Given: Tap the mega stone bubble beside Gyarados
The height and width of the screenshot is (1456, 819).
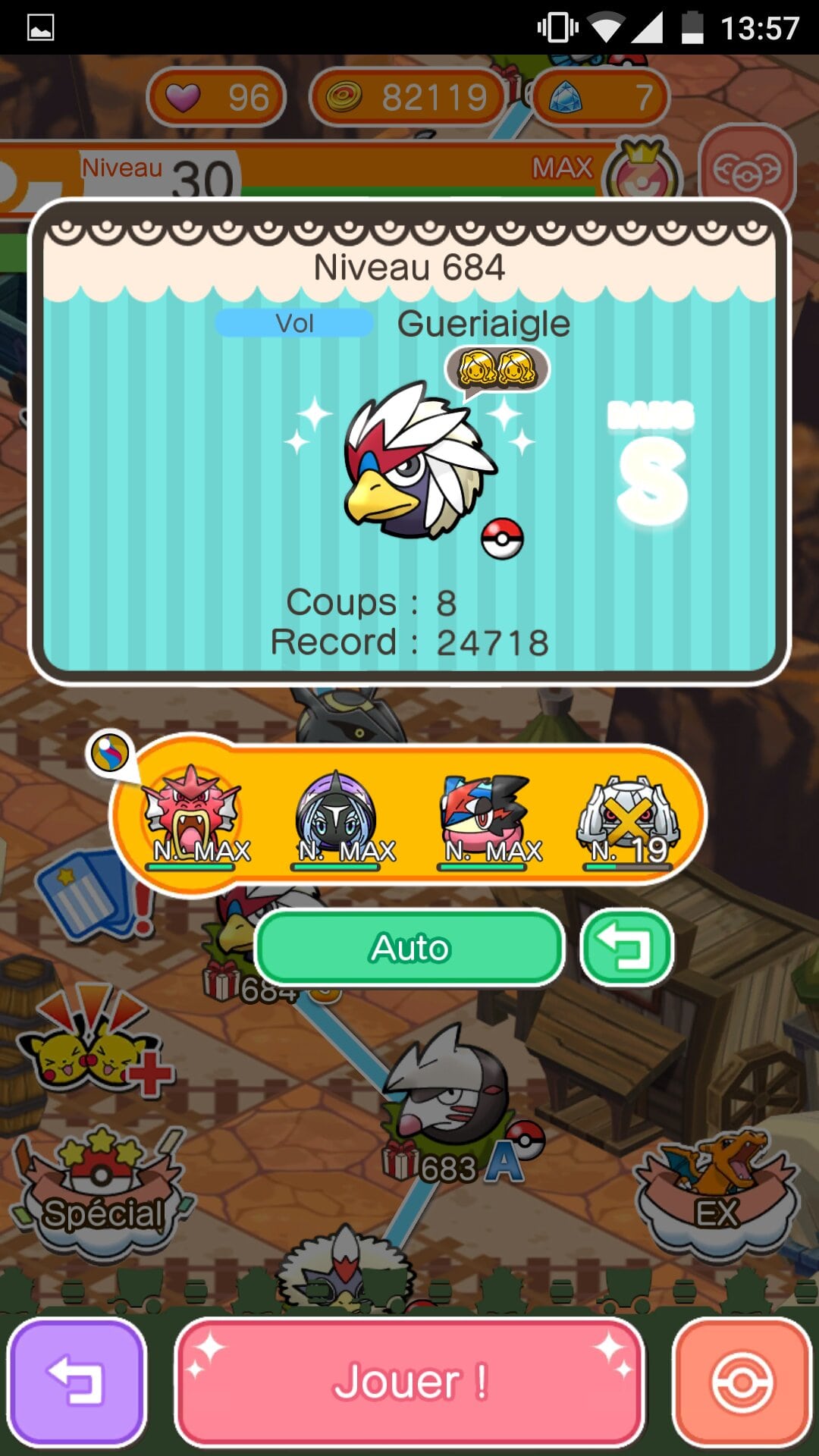Looking at the screenshot, I should (110, 753).
